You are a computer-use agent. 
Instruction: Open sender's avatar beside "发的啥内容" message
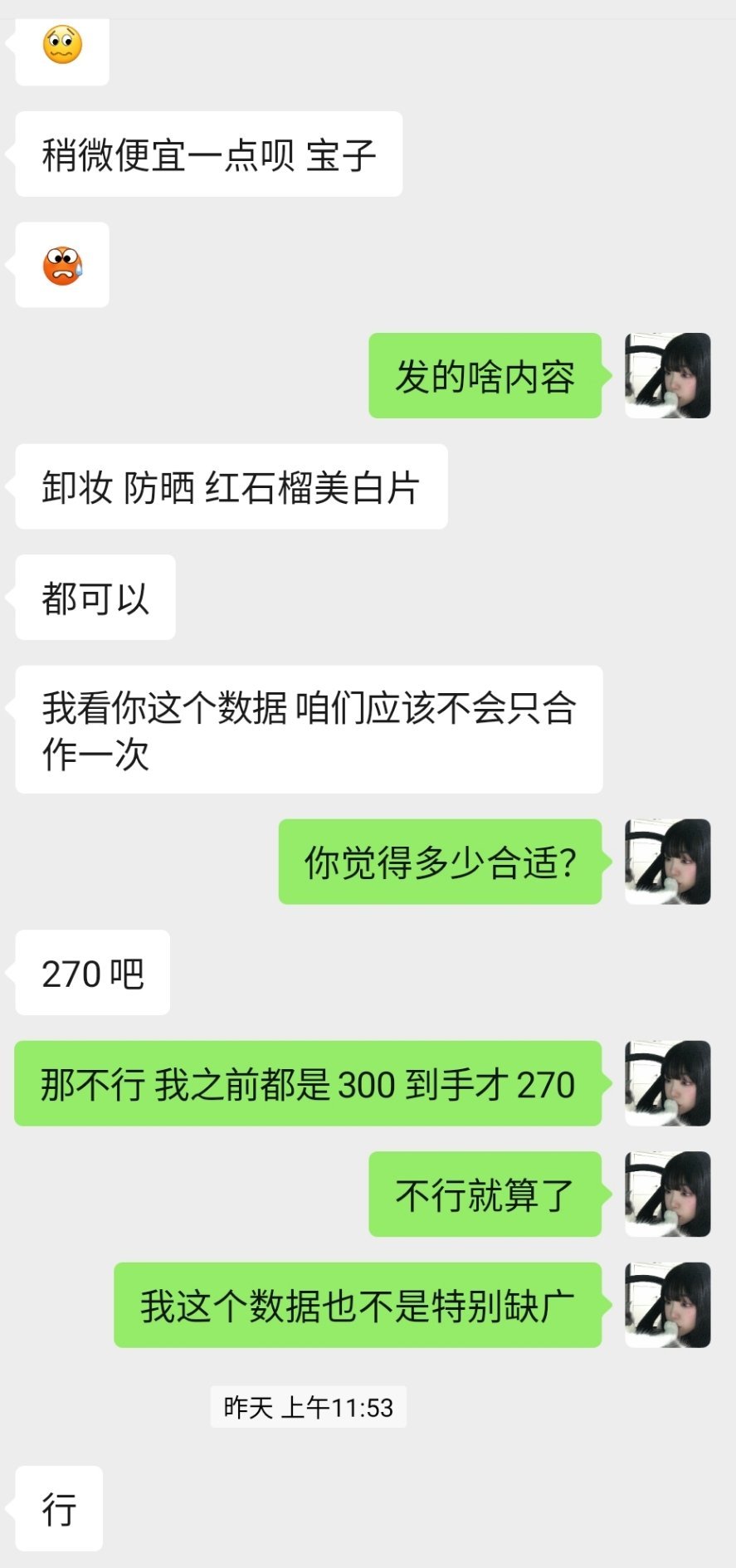coord(667,375)
